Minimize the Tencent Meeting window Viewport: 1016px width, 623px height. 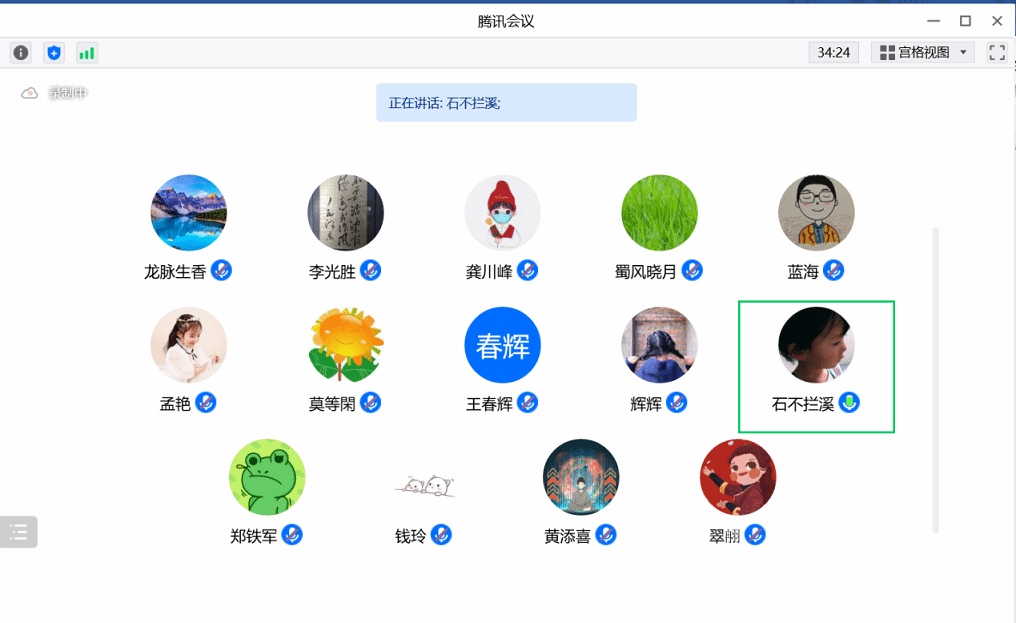click(933, 21)
